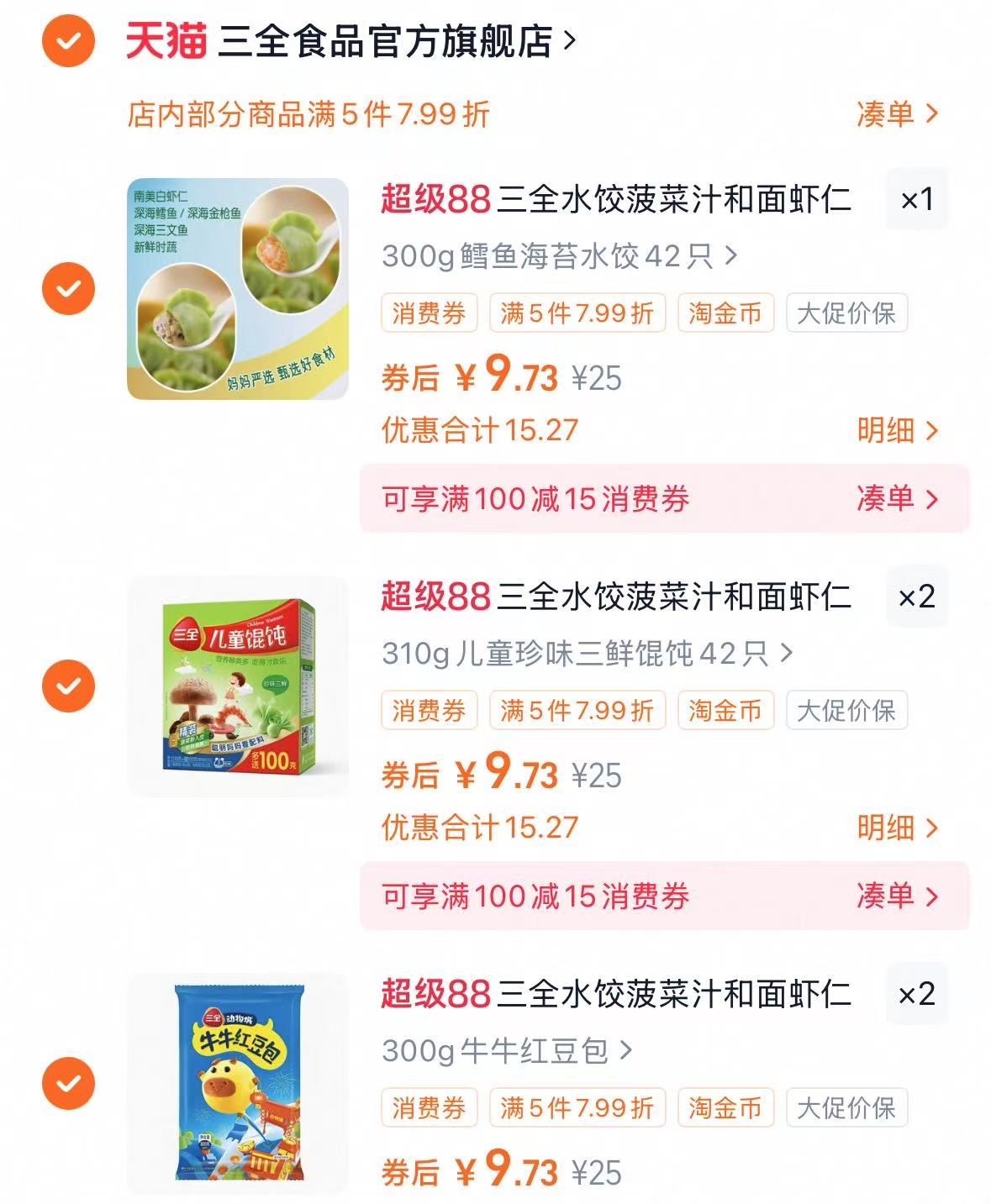Click the 消费券 tag on the 儿童馄饨 item
Image resolution: width=991 pixels, height=1204 pixels.
430,711
